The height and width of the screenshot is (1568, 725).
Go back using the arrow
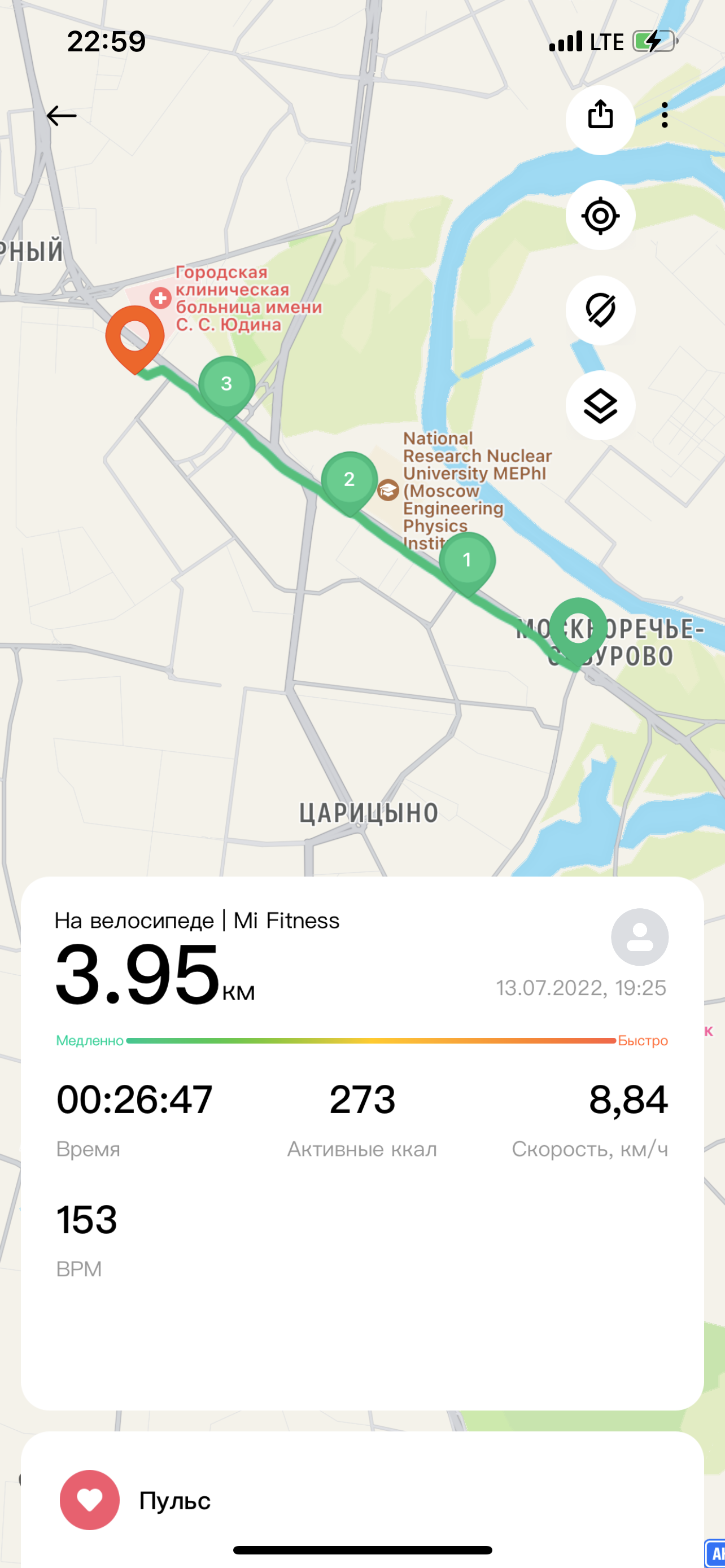(x=62, y=116)
